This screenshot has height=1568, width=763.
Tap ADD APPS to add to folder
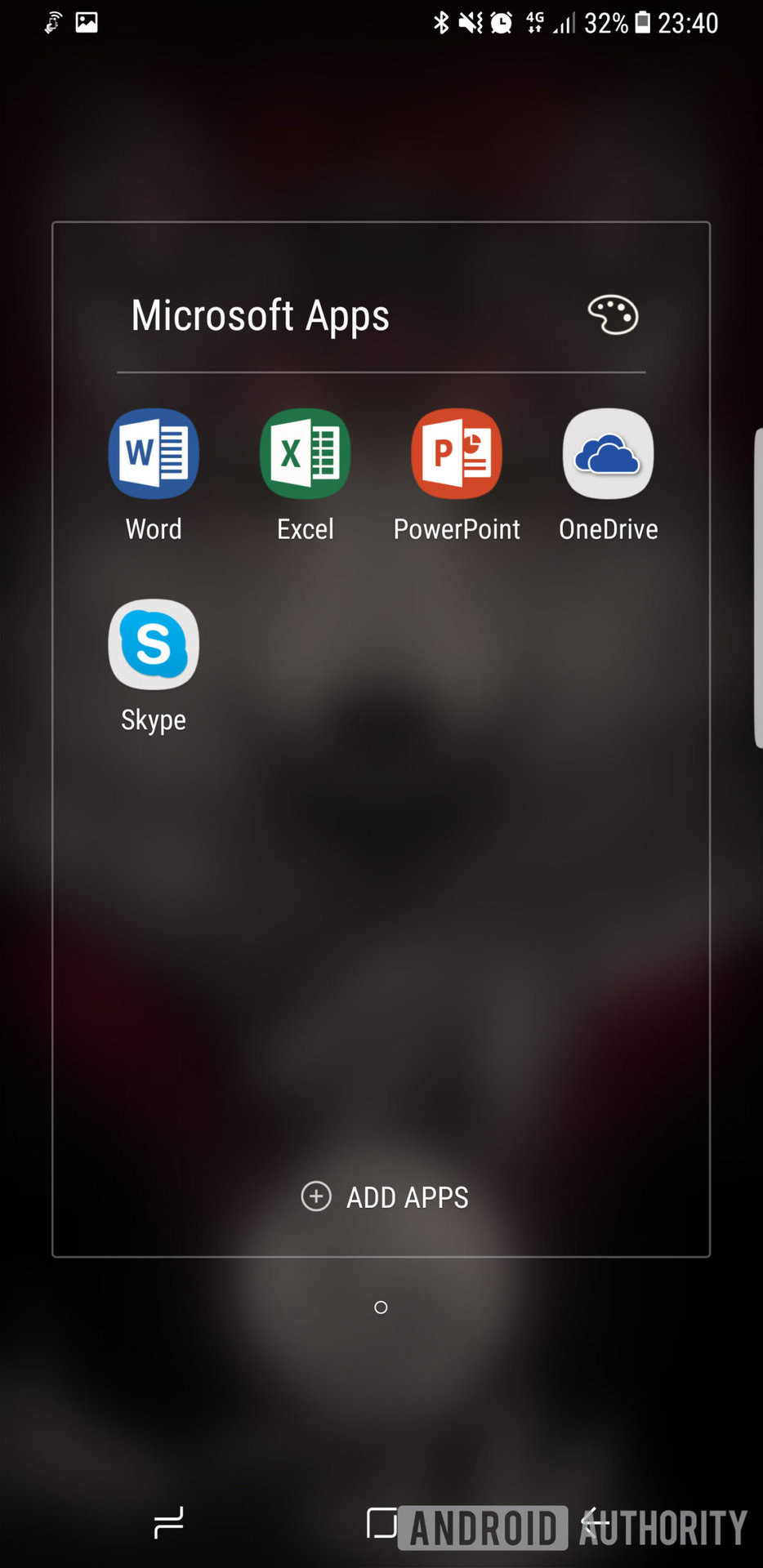(x=385, y=1197)
